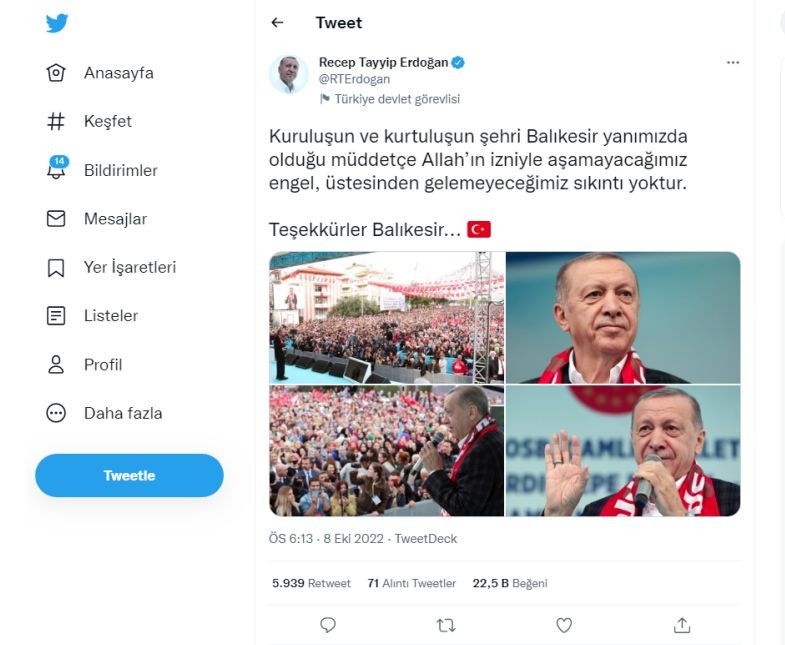Viewport: 785px width, 645px height.
Task: Go to Keşfet section
Action: click(x=107, y=121)
